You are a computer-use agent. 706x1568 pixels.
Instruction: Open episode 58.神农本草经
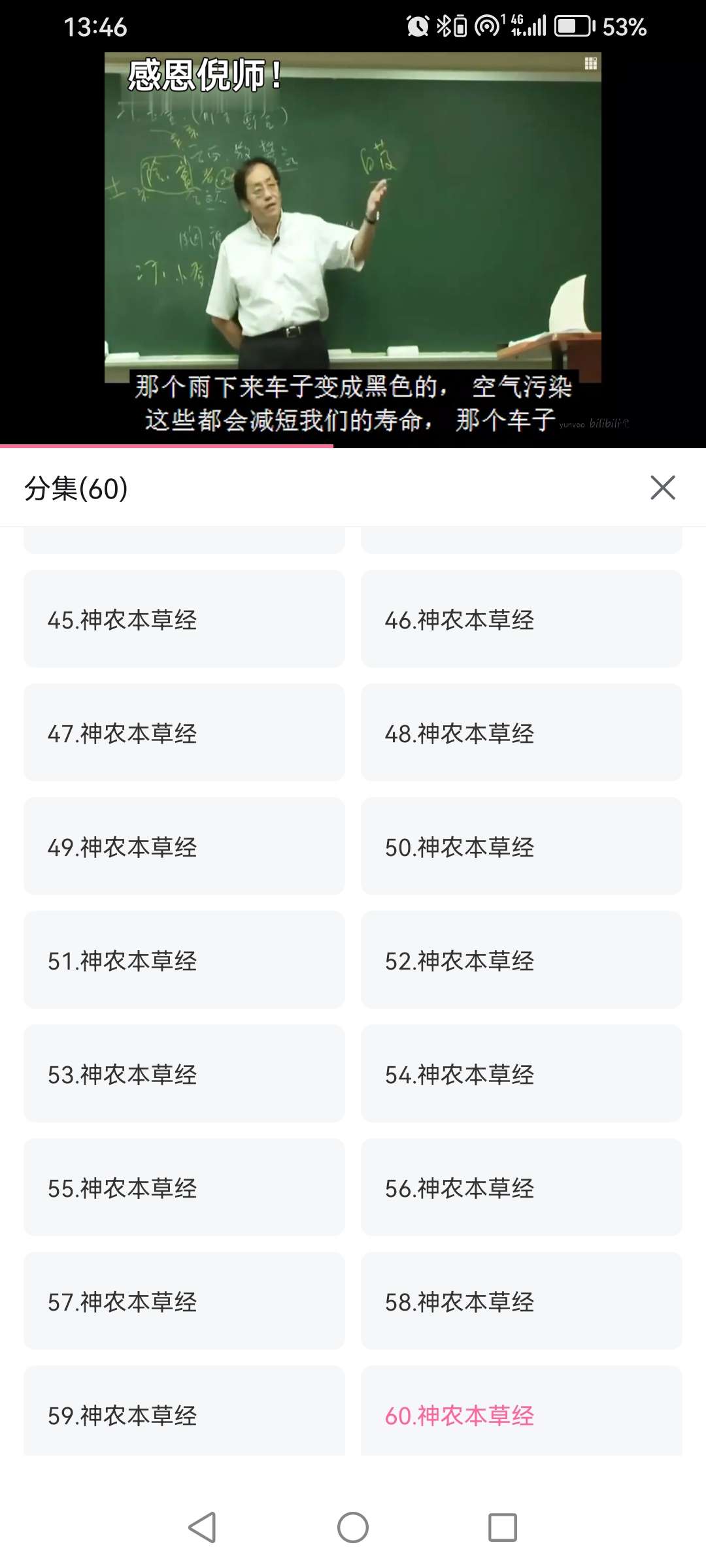tap(522, 1301)
